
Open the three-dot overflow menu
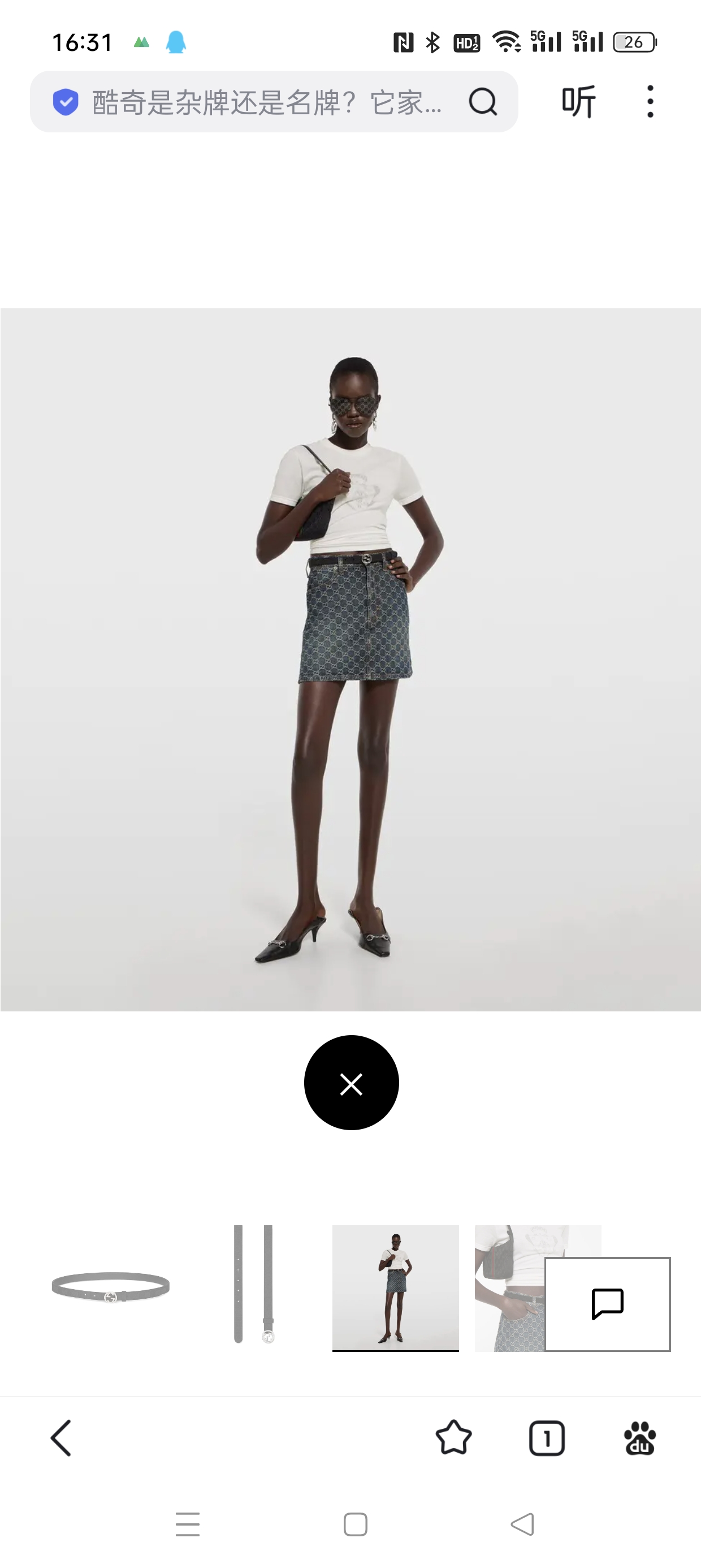pyautogui.click(x=650, y=102)
